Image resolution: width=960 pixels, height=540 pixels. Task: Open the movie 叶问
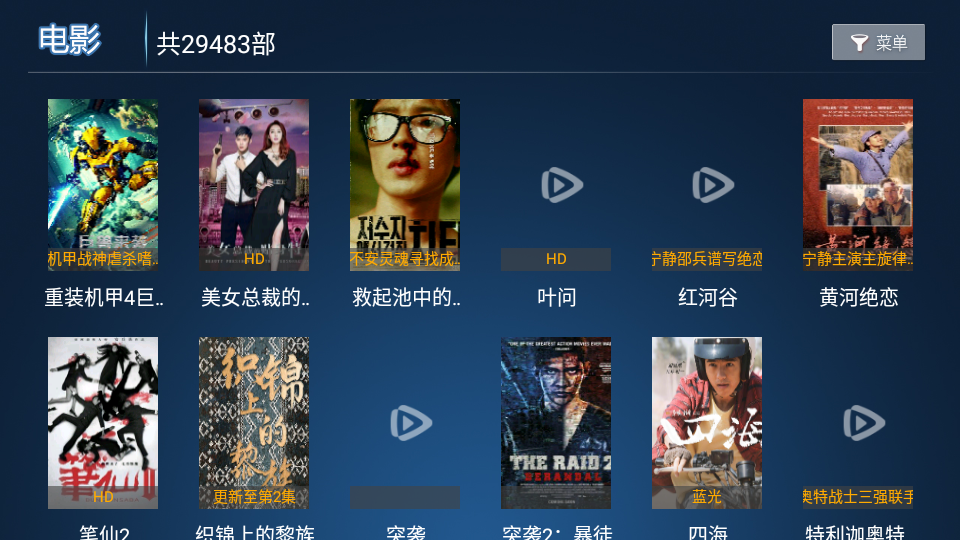tap(556, 185)
